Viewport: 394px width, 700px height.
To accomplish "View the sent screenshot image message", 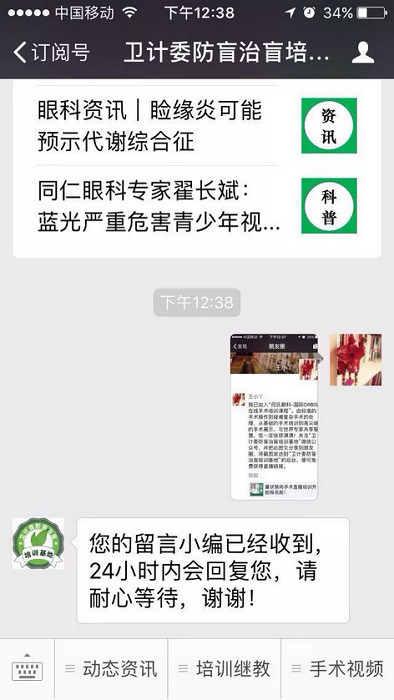I will pos(274,416).
